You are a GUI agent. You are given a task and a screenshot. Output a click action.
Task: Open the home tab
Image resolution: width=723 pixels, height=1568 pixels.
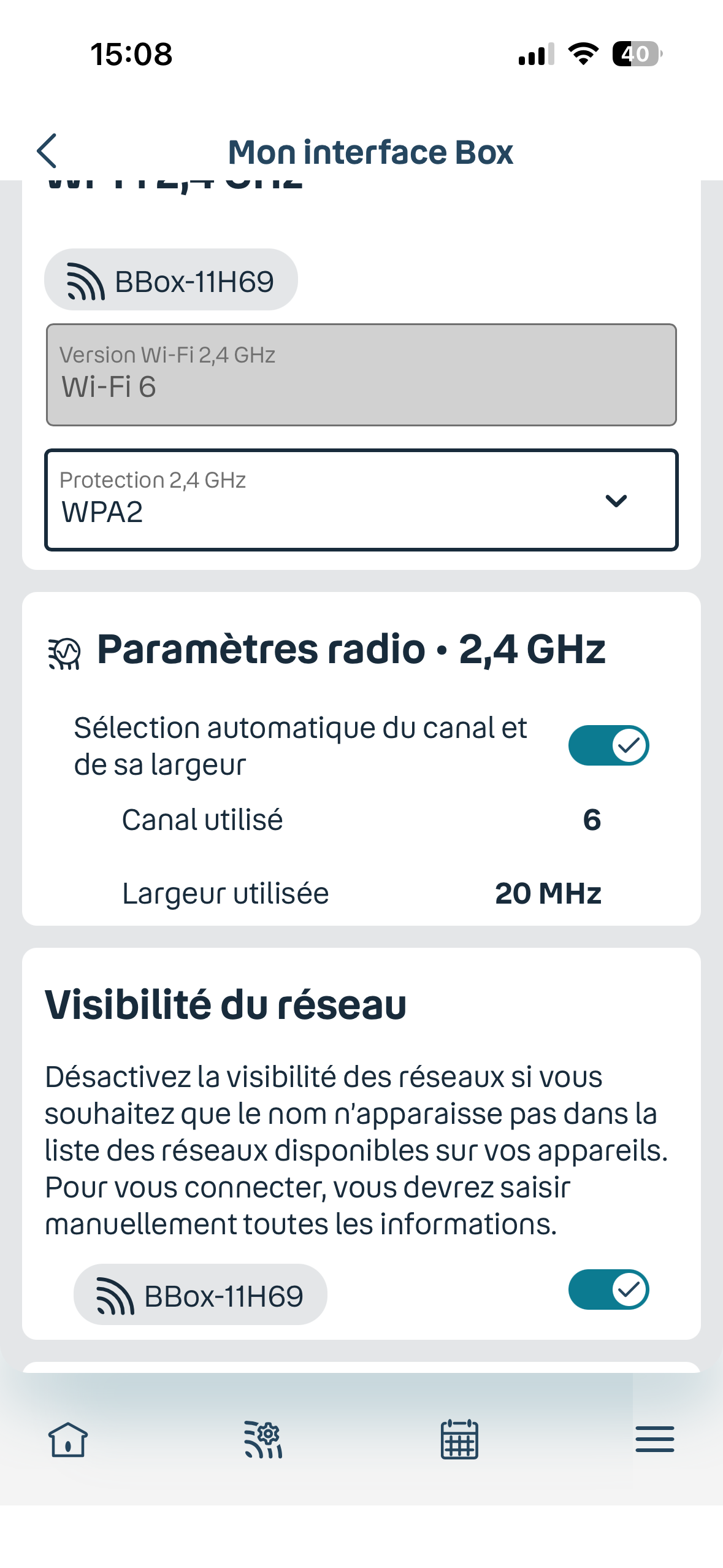[x=68, y=1439]
